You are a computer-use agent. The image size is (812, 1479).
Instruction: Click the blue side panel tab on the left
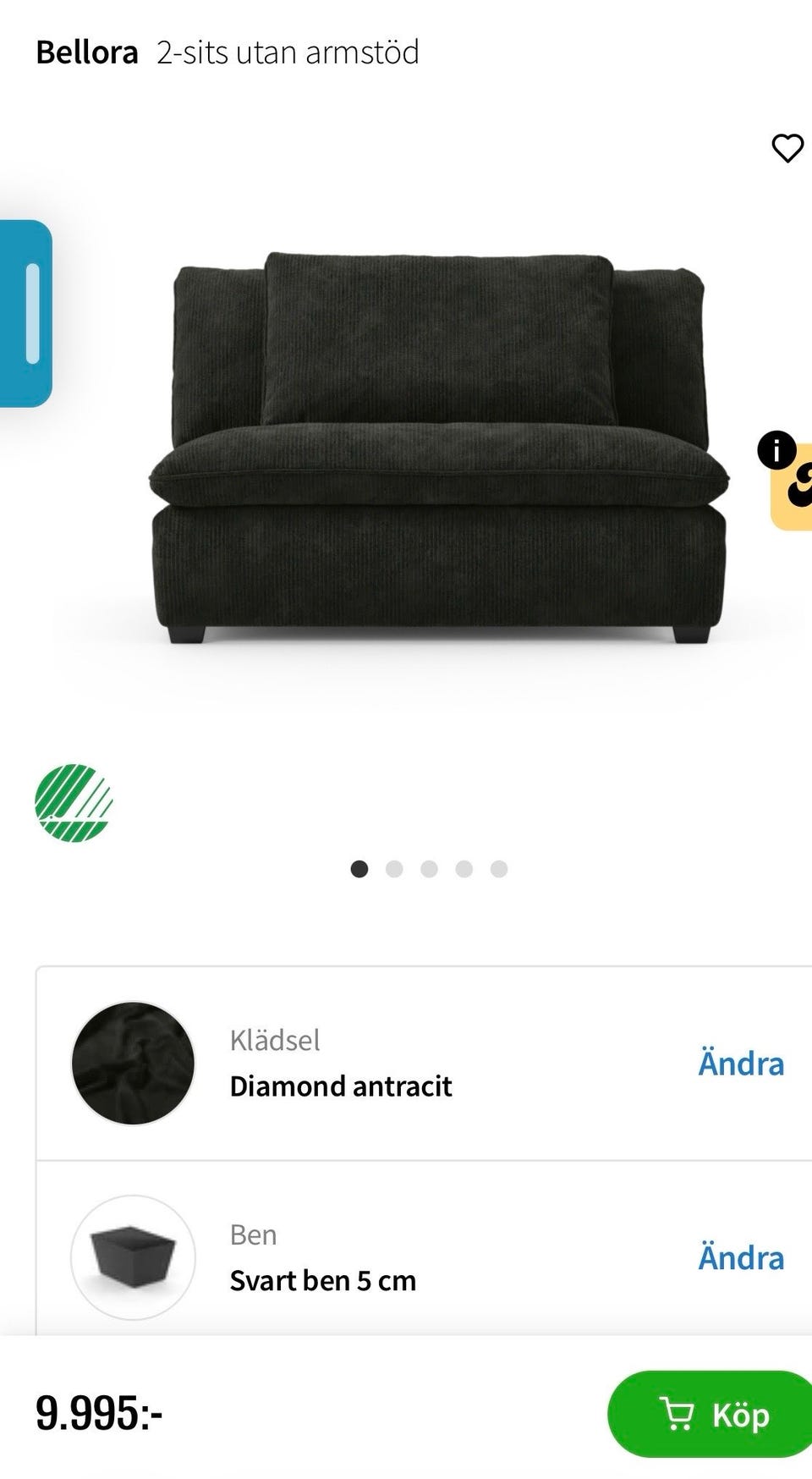pos(25,311)
